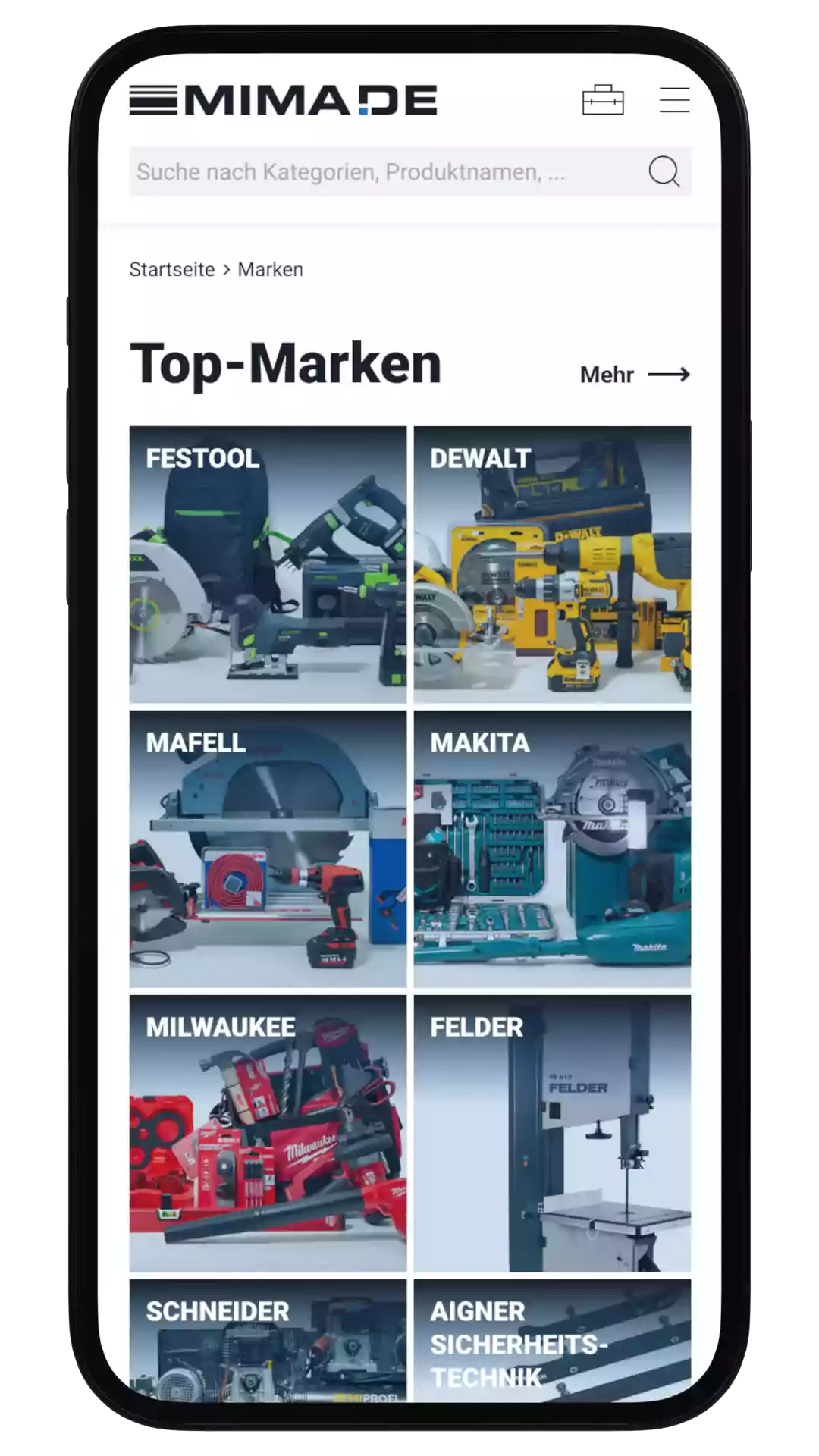The width and height of the screenshot is (819, 1456).
Task: Go to Startseite breadcrumb
Action: (172, 269)
